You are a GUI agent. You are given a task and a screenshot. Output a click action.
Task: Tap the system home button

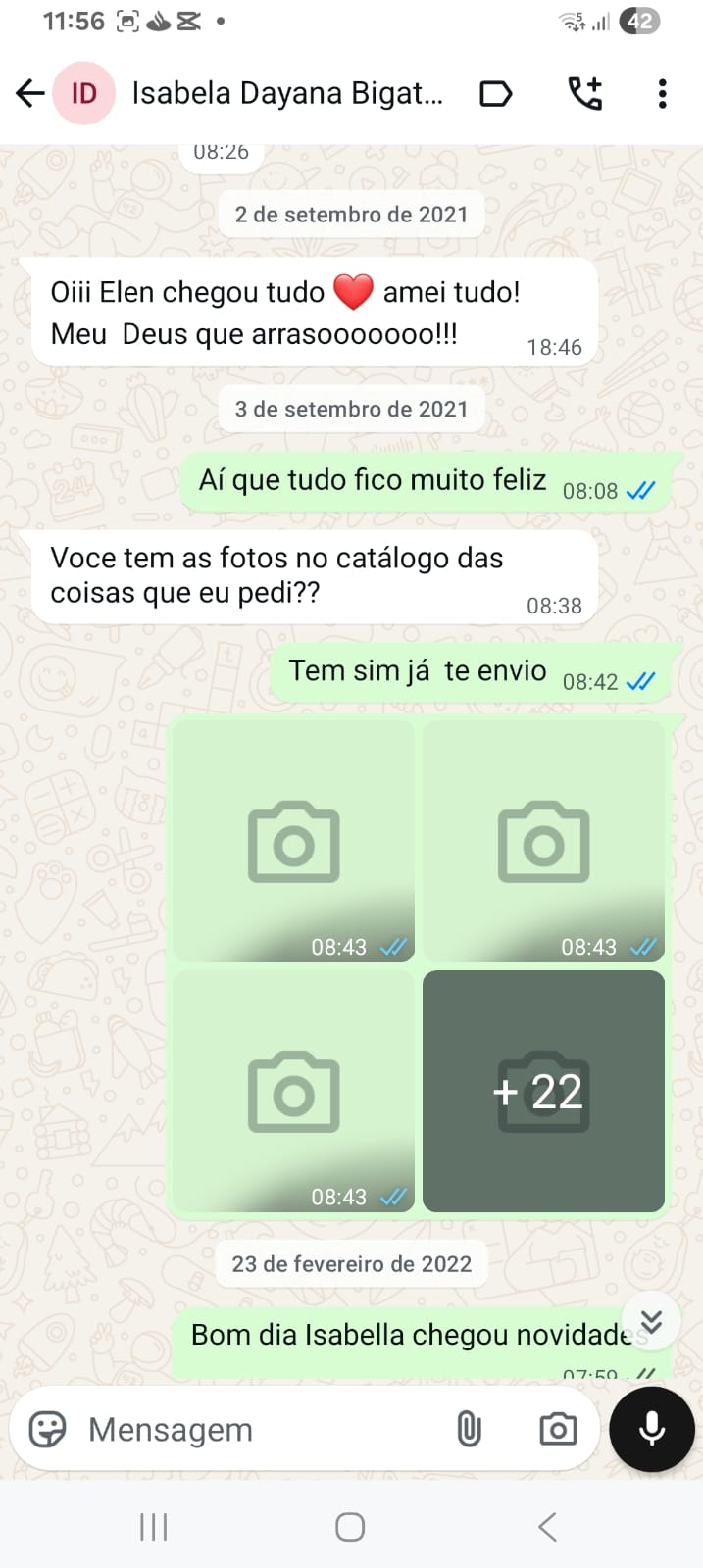[350, 1527]
